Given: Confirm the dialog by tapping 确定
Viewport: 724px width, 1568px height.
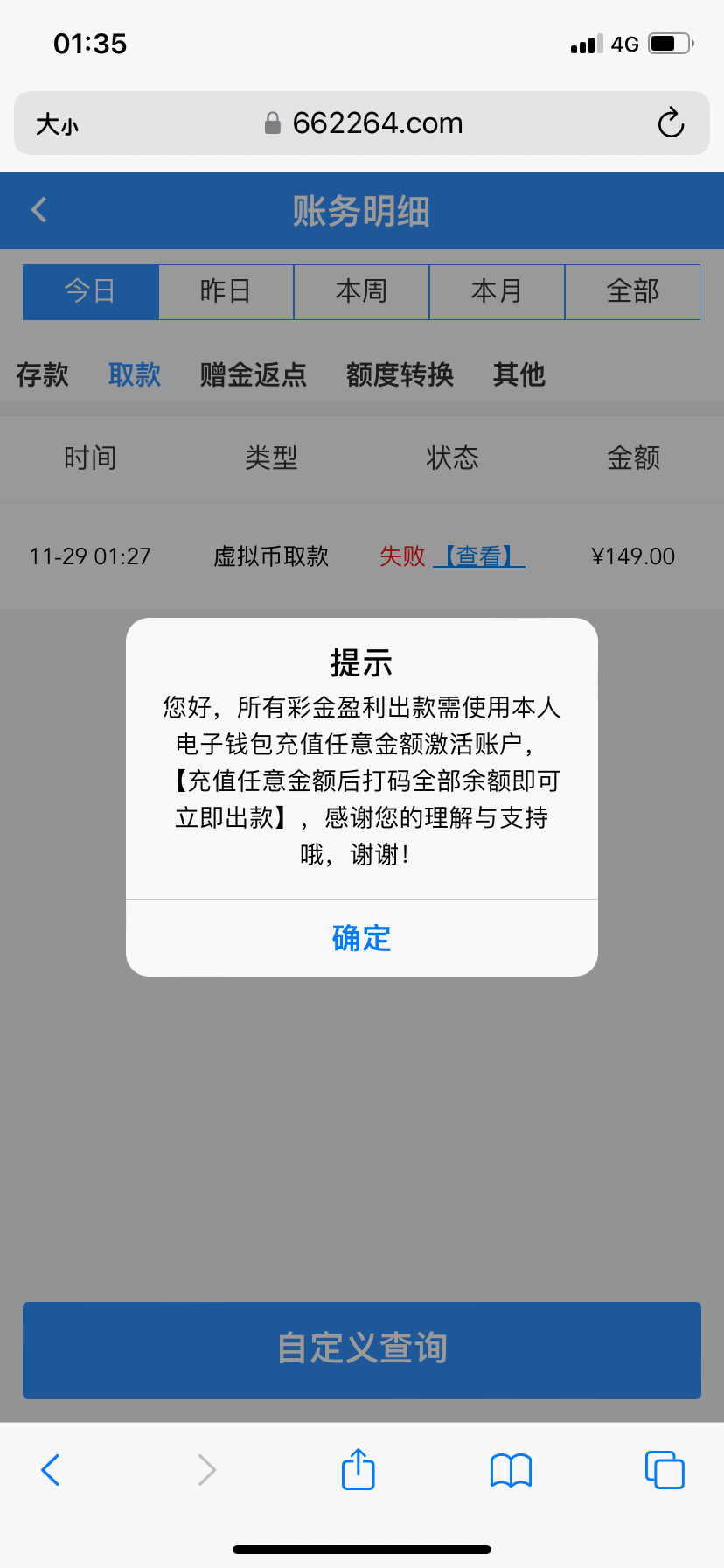Looking at the screenshot, I should (361, 937).
